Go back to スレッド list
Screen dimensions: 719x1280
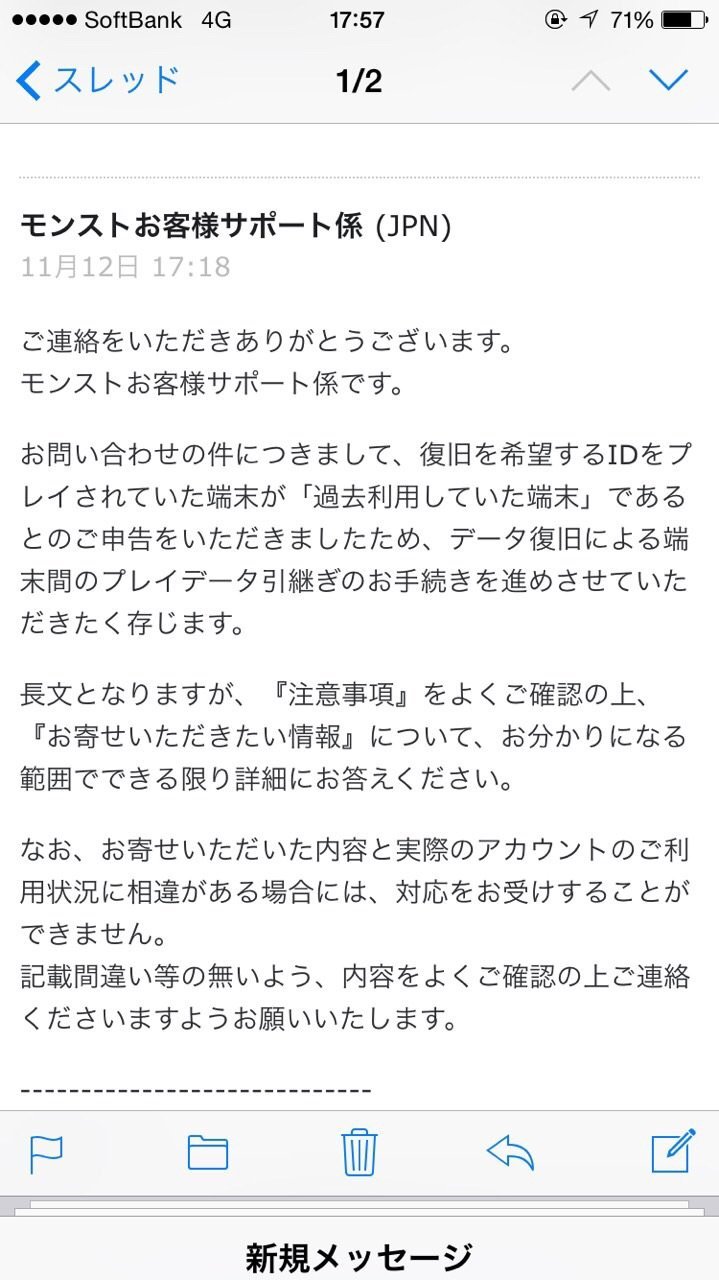point(98,80)
